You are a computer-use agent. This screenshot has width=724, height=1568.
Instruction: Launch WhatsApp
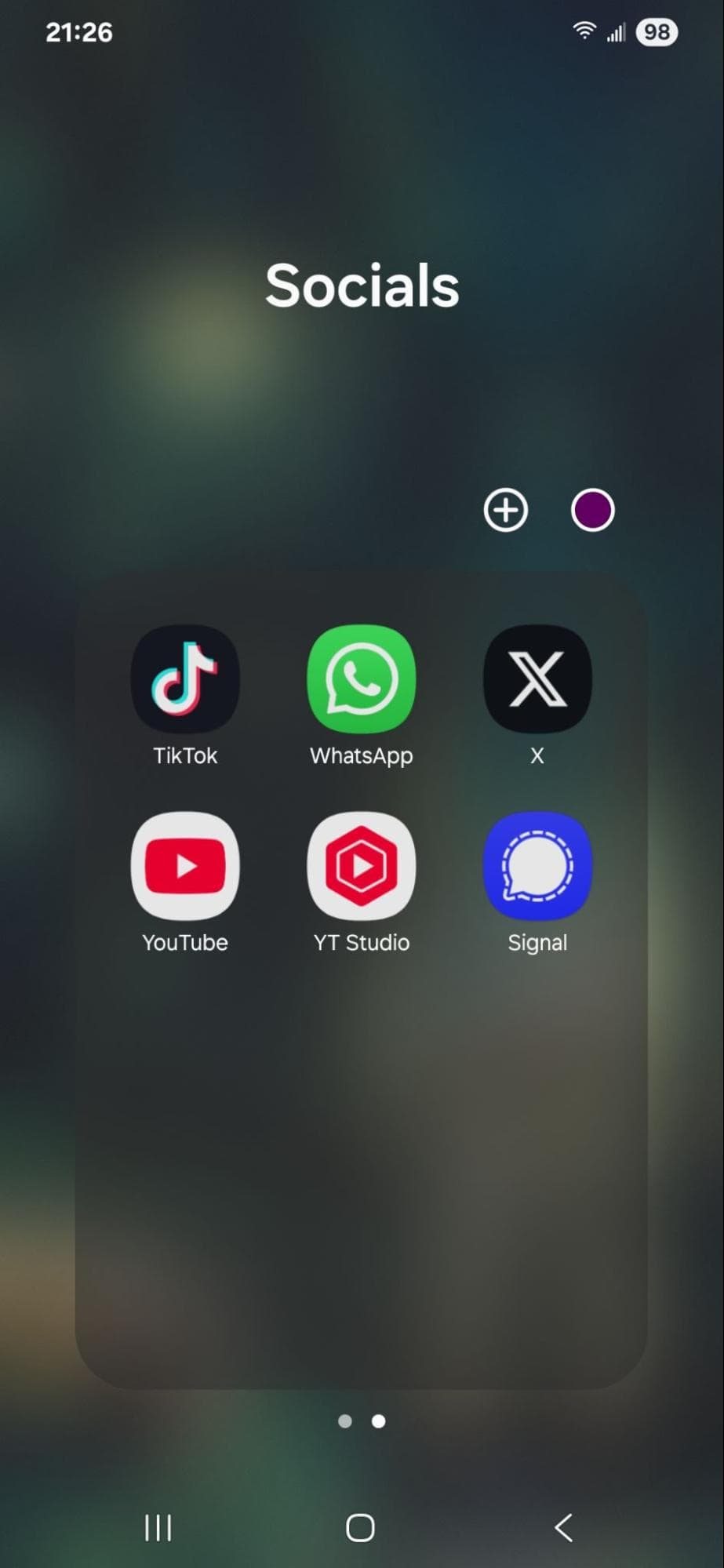click(x=361, y=678)
